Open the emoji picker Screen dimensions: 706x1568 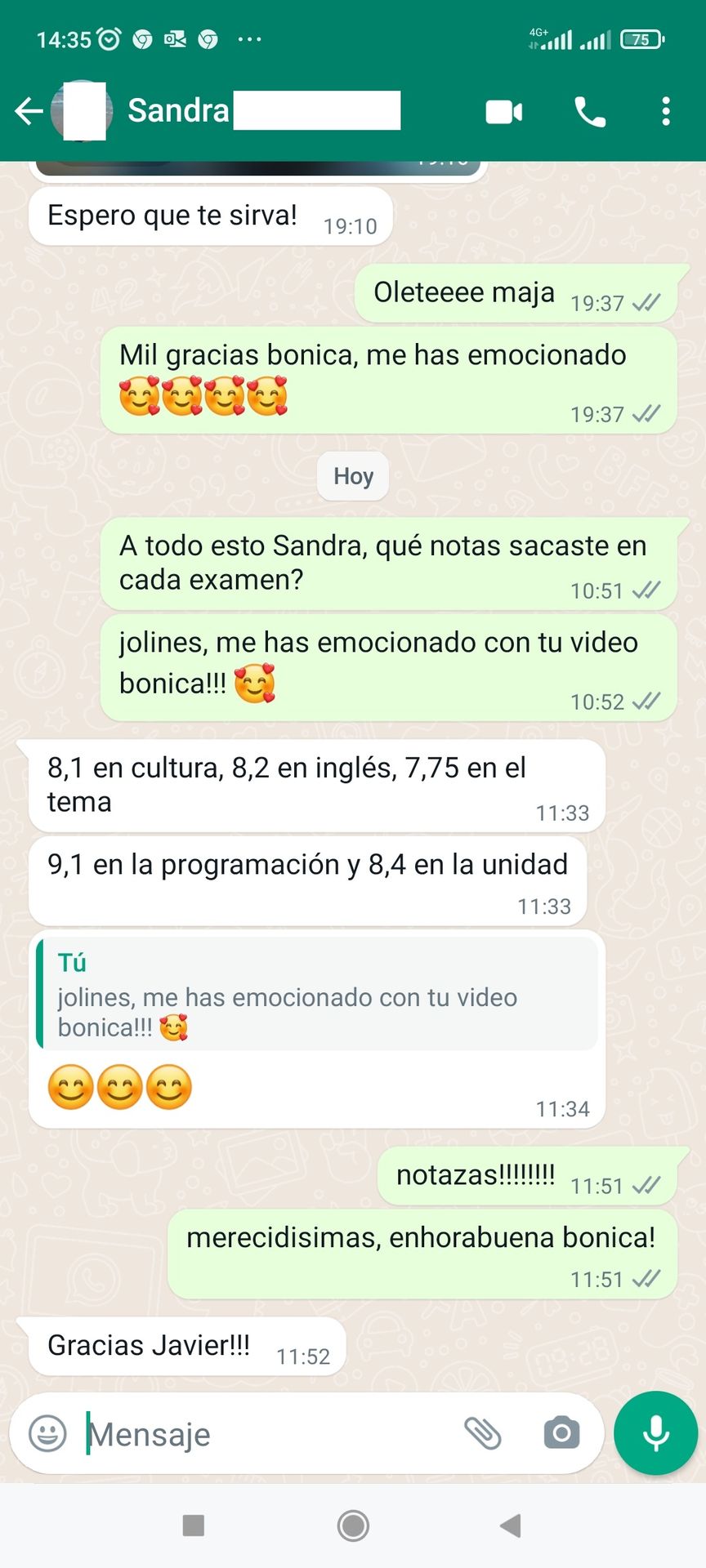coord(47,1433)
